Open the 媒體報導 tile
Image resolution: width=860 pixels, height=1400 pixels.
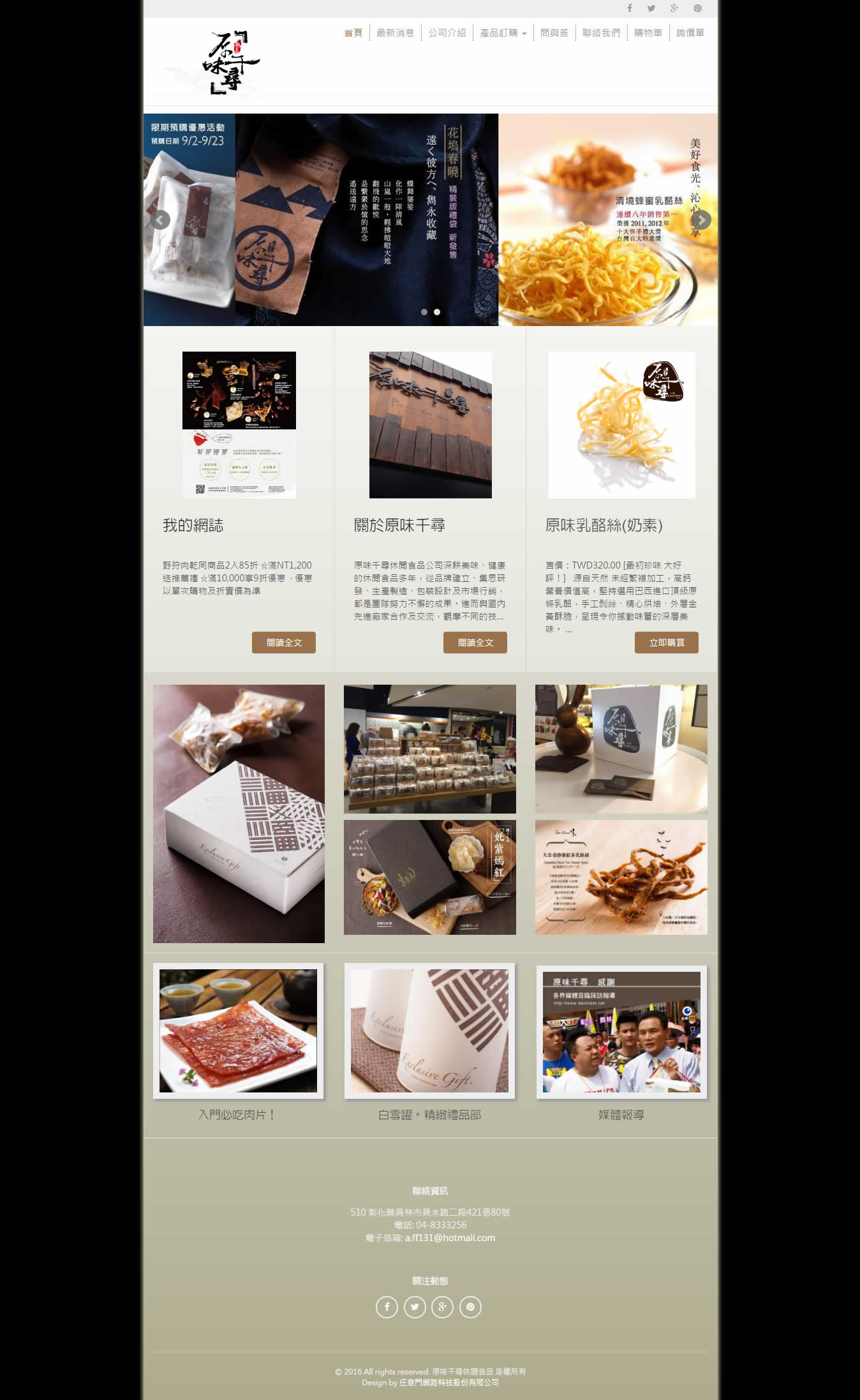(621, 1032)
